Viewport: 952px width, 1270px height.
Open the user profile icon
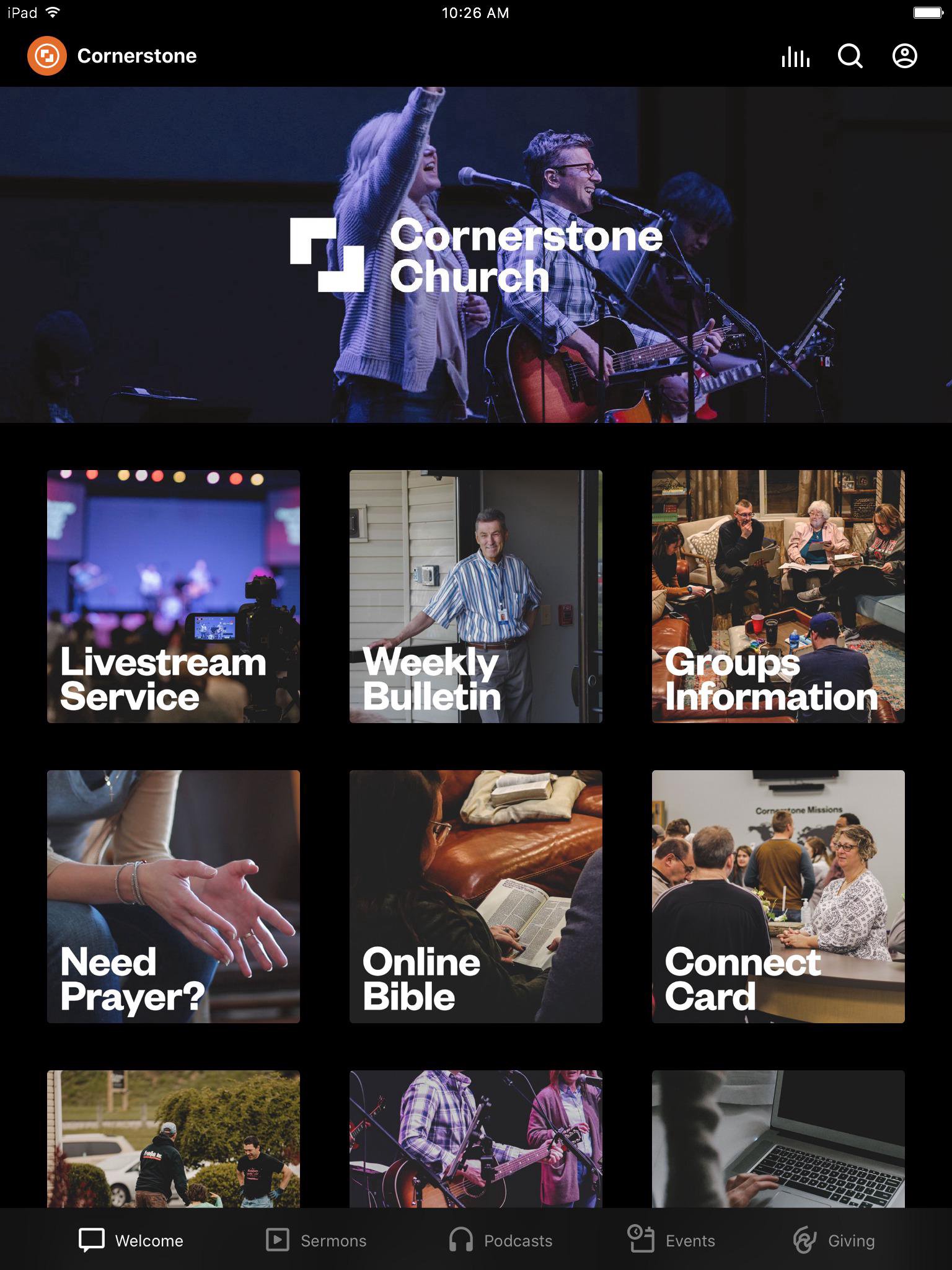[904, 56]
